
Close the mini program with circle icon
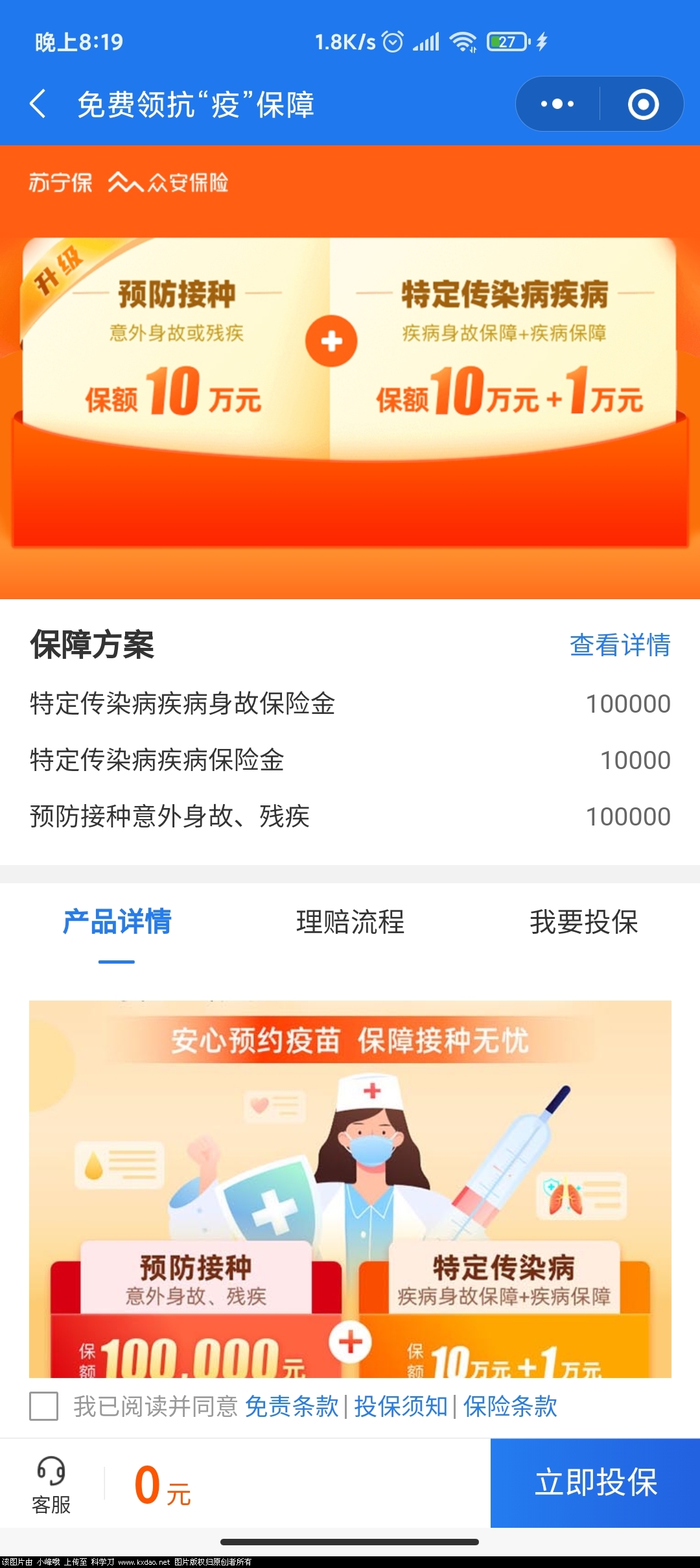643,104
